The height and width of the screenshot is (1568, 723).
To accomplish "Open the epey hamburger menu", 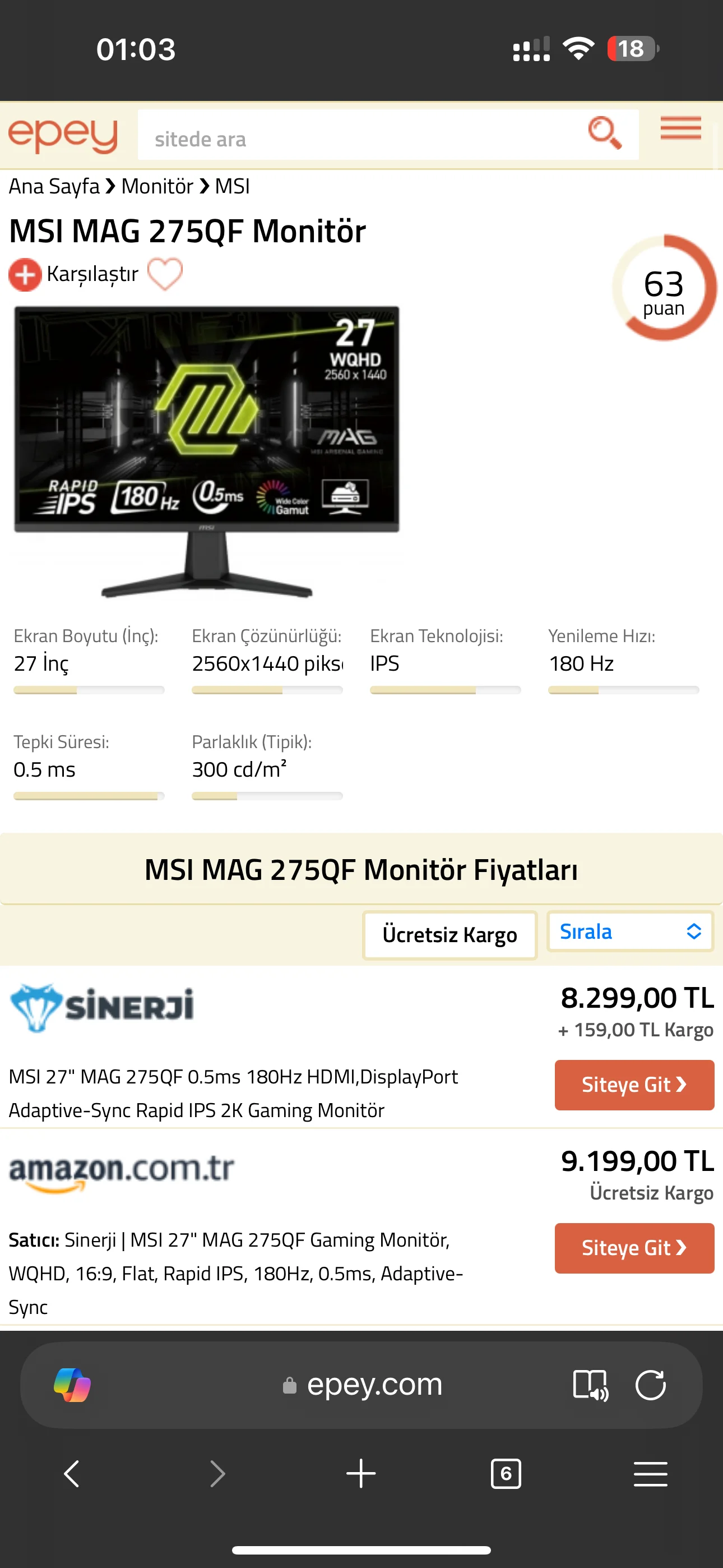I will point(680,128).
